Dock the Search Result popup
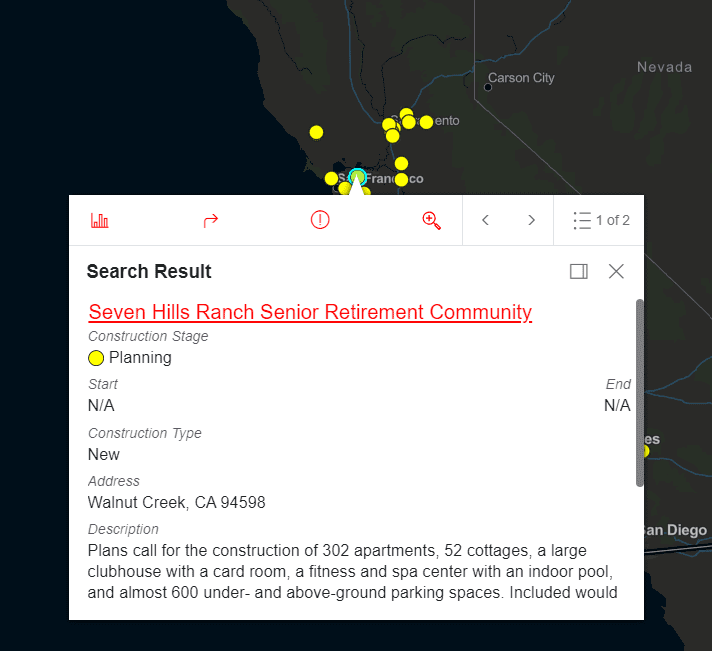712x651 pixels. tap(578, 271)
